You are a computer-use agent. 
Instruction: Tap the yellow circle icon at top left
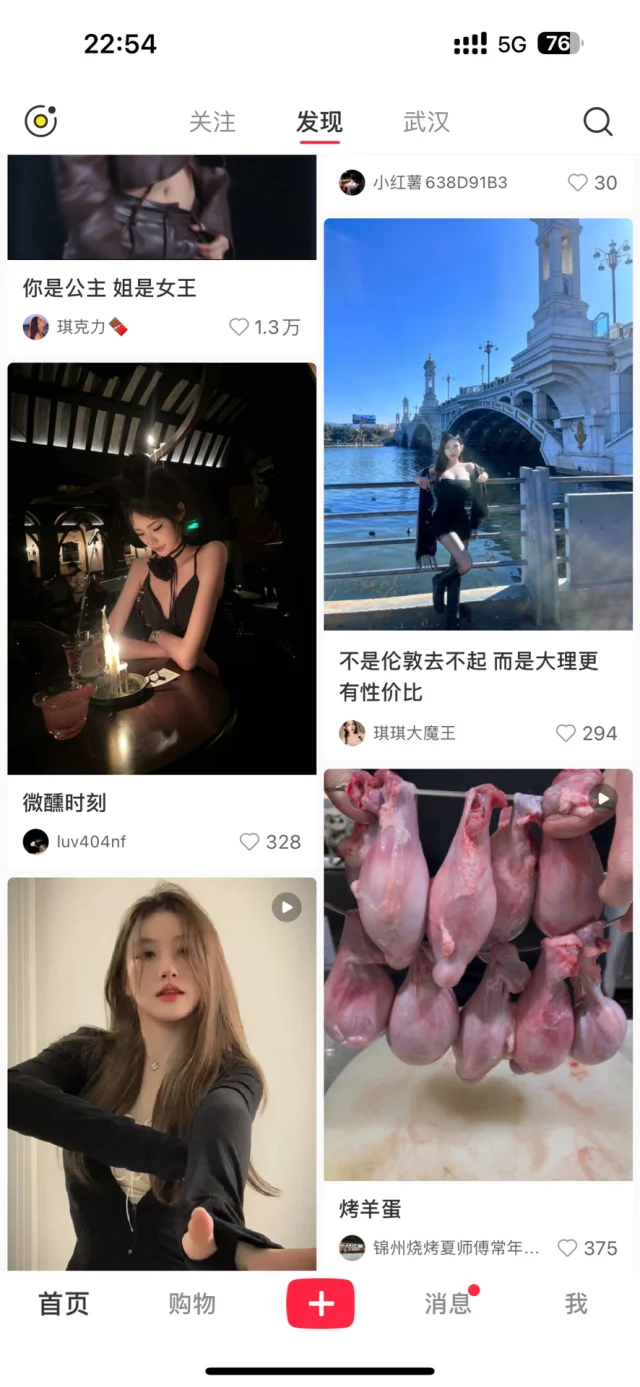tap(40, 122)
